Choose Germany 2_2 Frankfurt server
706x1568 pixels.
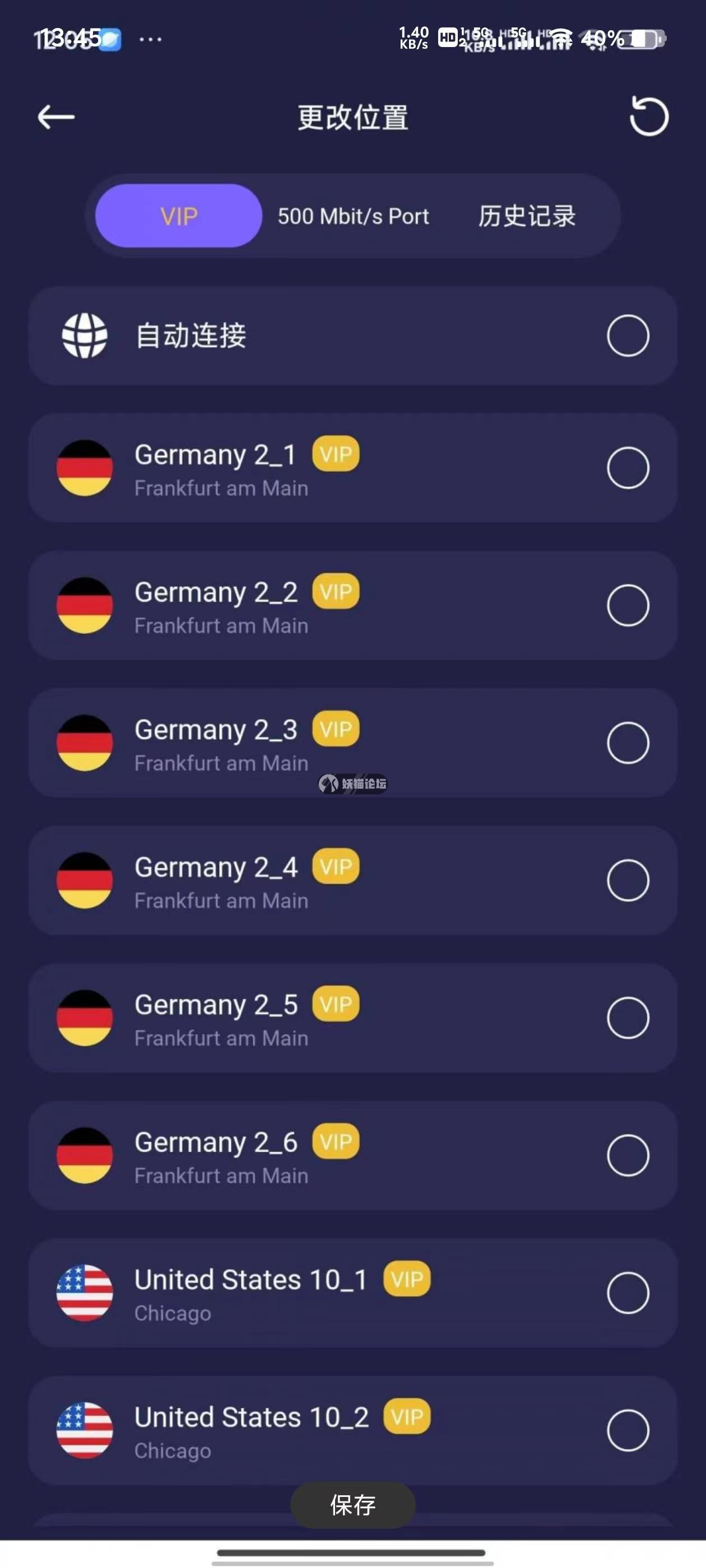[x=628, y=605]
